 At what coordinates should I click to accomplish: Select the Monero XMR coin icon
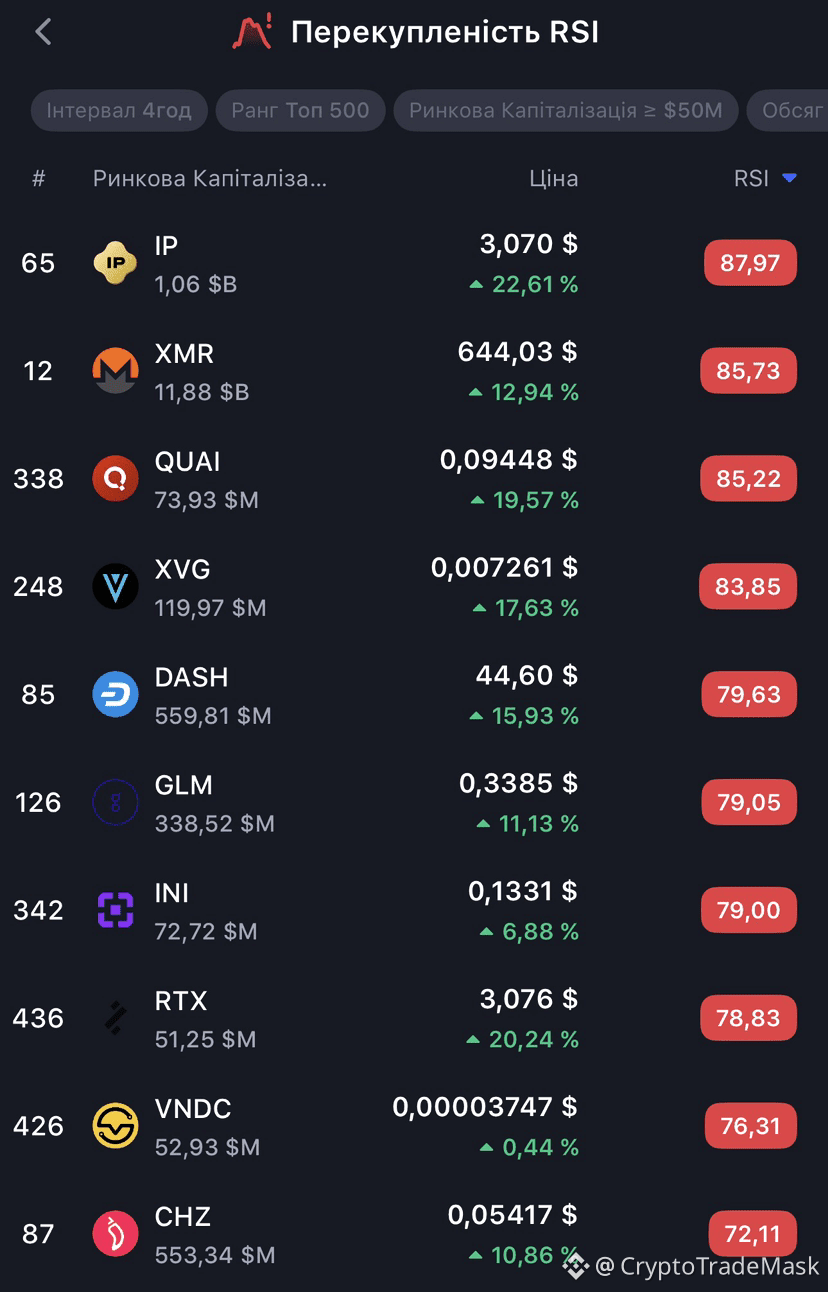click(115, 371)
